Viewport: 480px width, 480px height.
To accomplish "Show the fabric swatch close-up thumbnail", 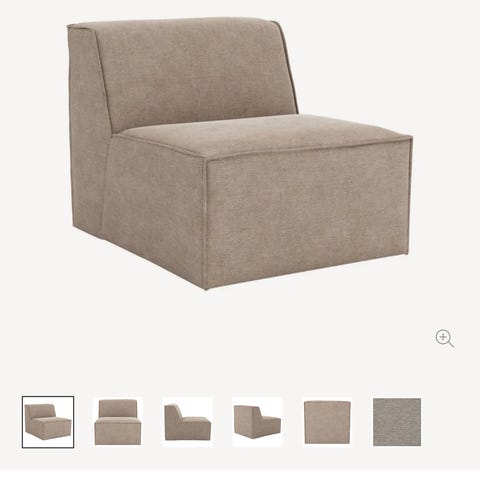I will coord(397,422).
